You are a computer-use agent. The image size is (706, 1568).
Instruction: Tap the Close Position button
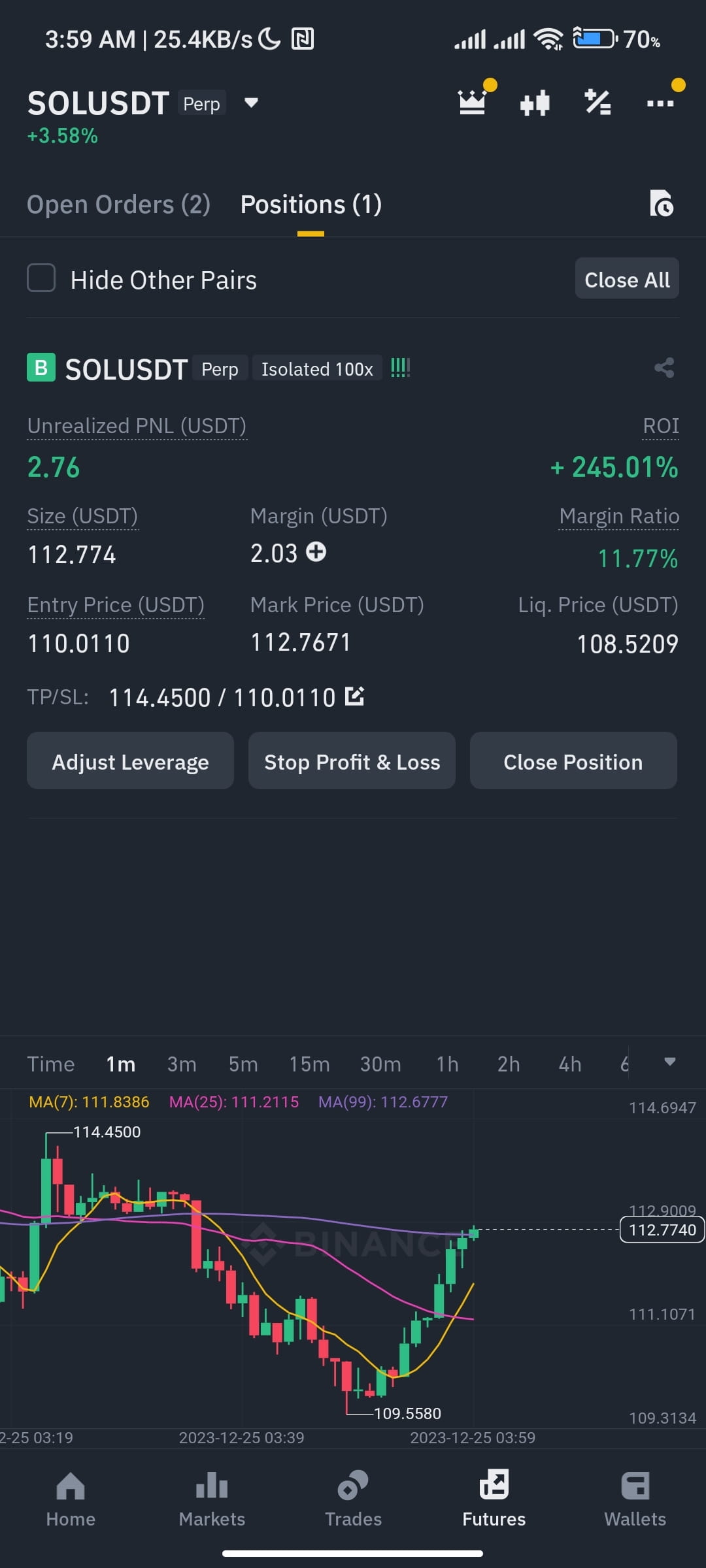[573, 761]
